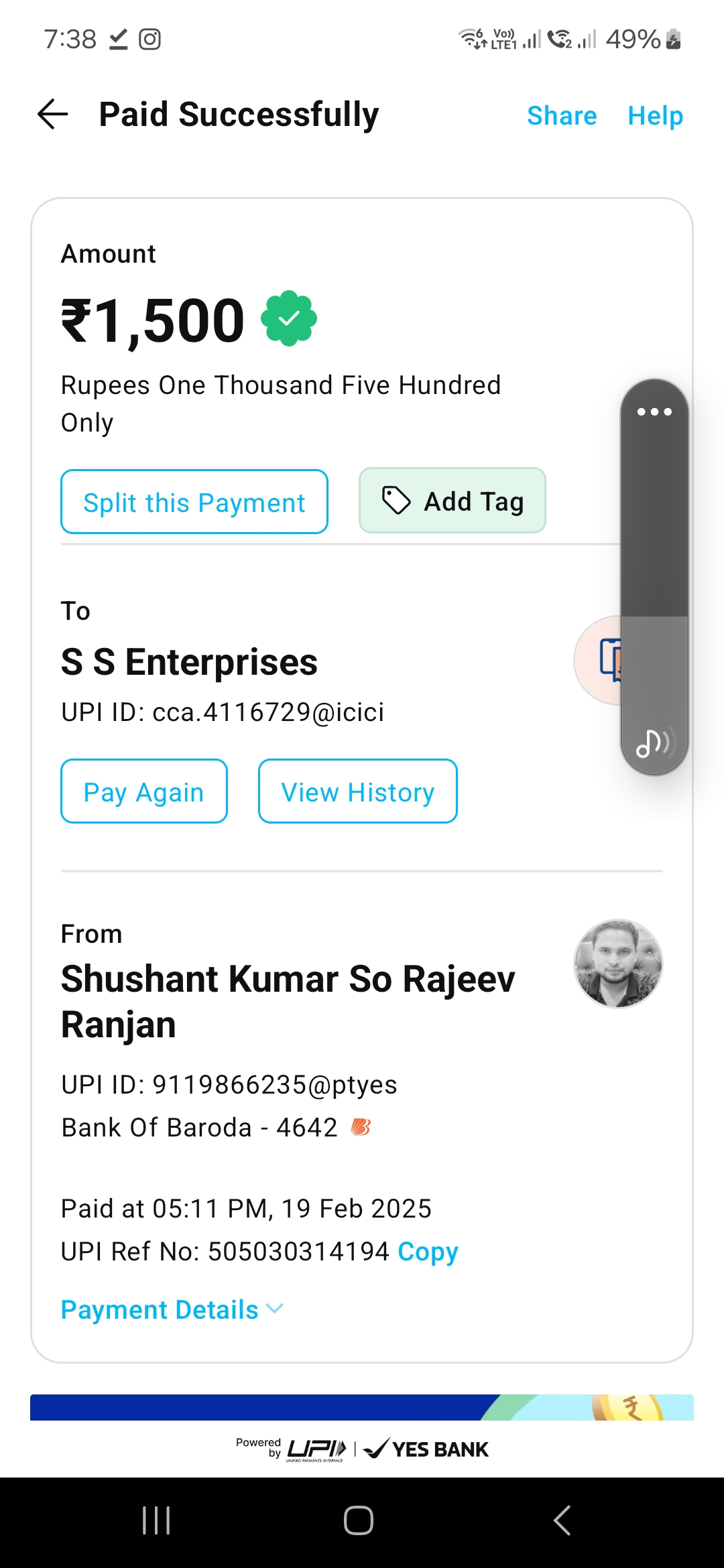Image resolution: width=724 pixels, height=1568 pixels.
Task: Open Help for this payment
Action: coord(655,116)
